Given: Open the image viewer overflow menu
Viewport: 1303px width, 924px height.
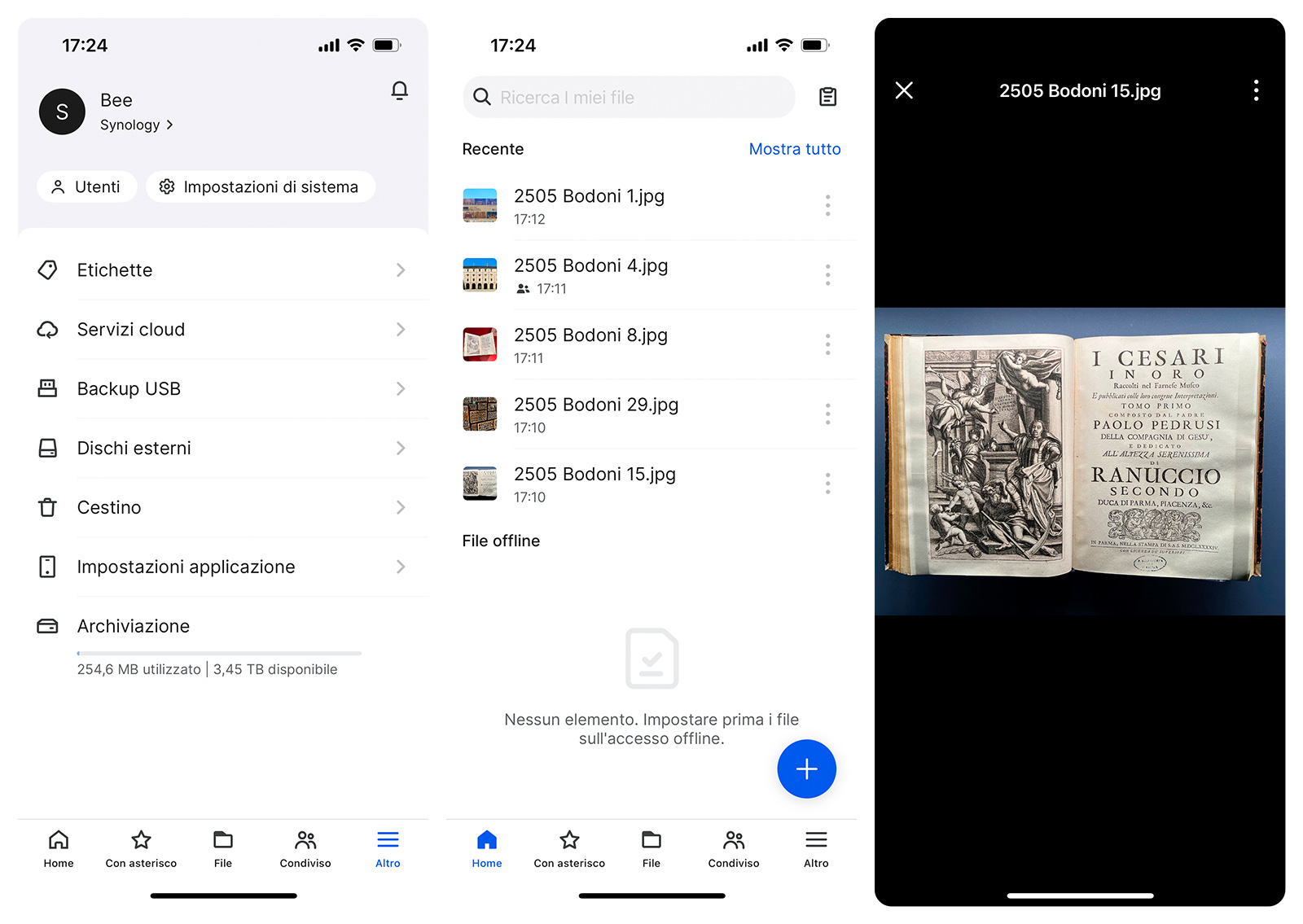Looking at the screenshot, I should [1256, 90].
